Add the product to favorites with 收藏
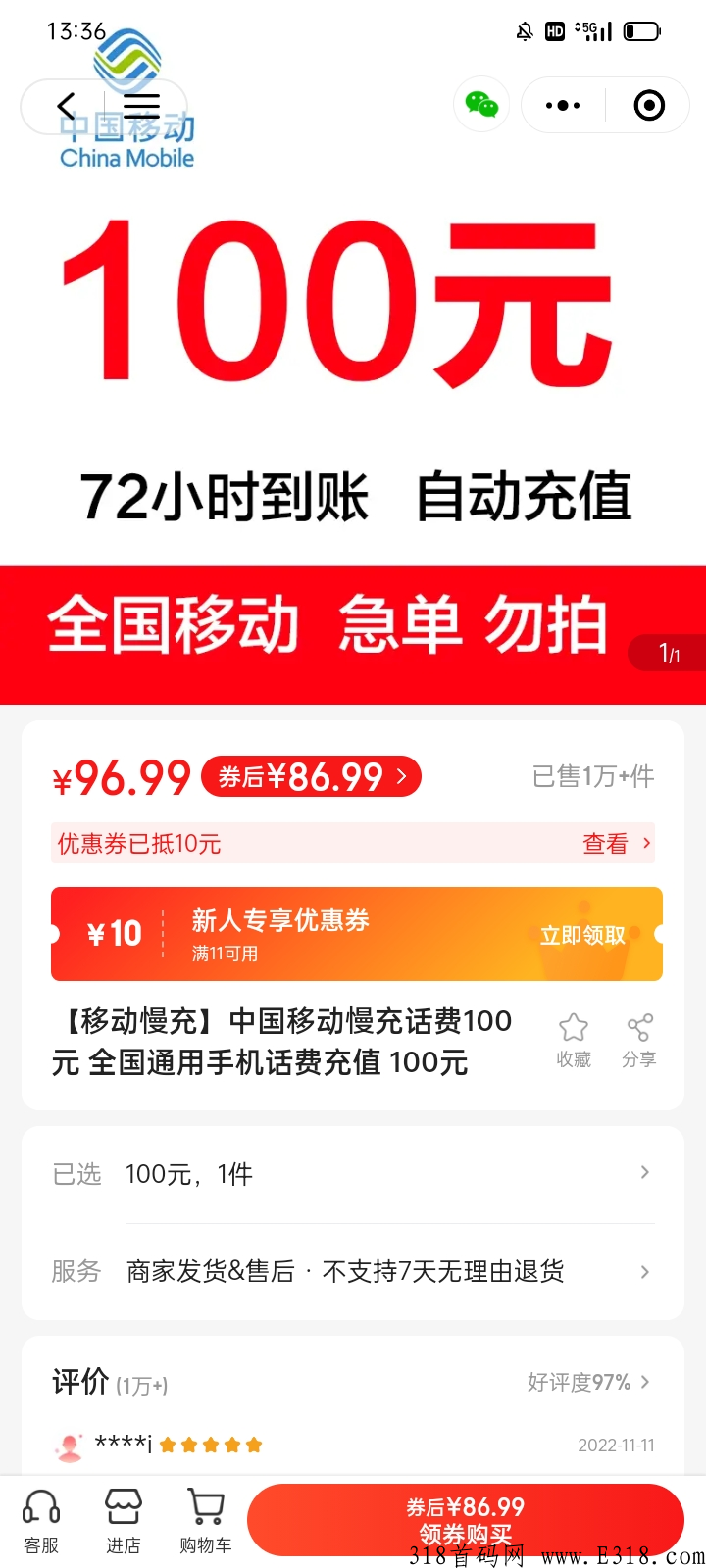706x1568 pixels. click(x=574, y=1040)
